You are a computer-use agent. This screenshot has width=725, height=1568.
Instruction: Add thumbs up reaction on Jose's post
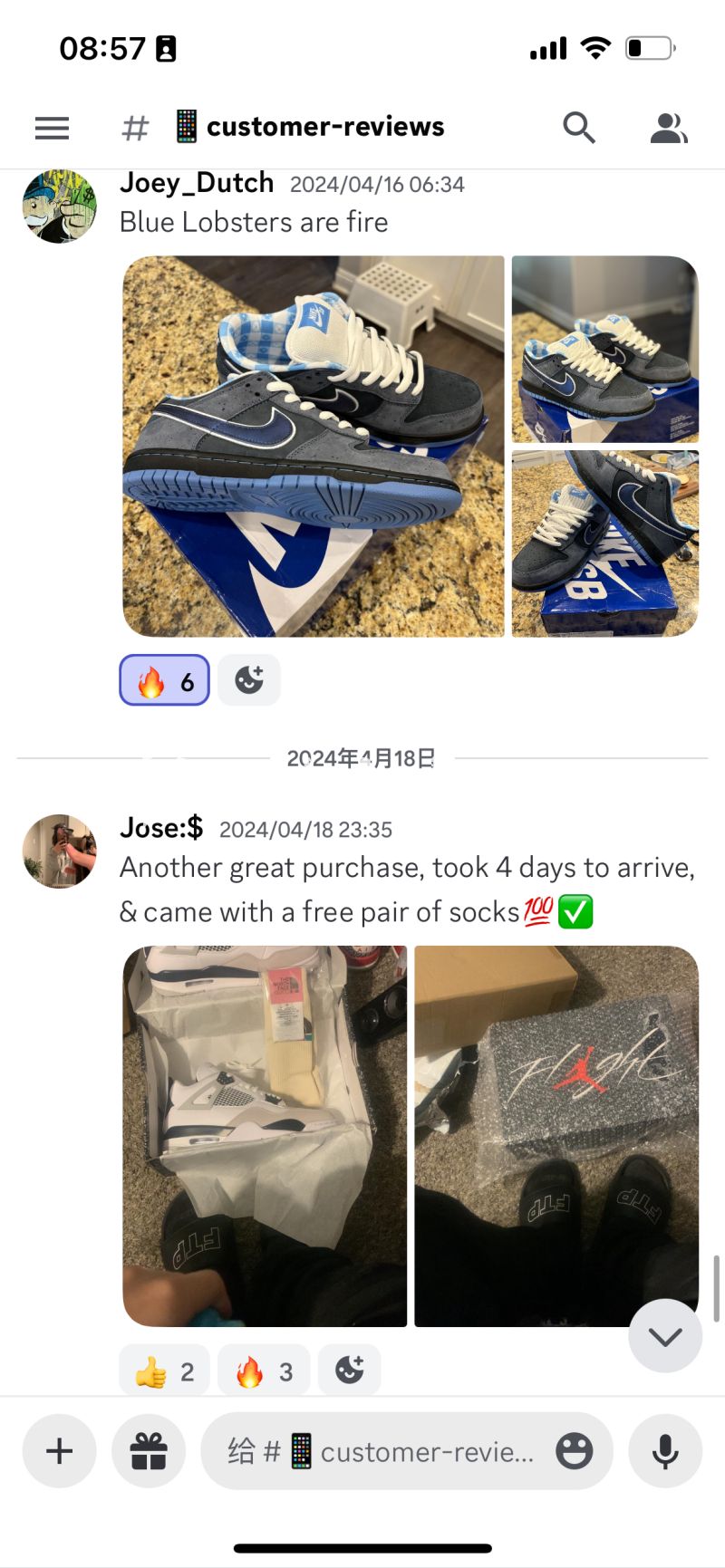pos(164,1371)
